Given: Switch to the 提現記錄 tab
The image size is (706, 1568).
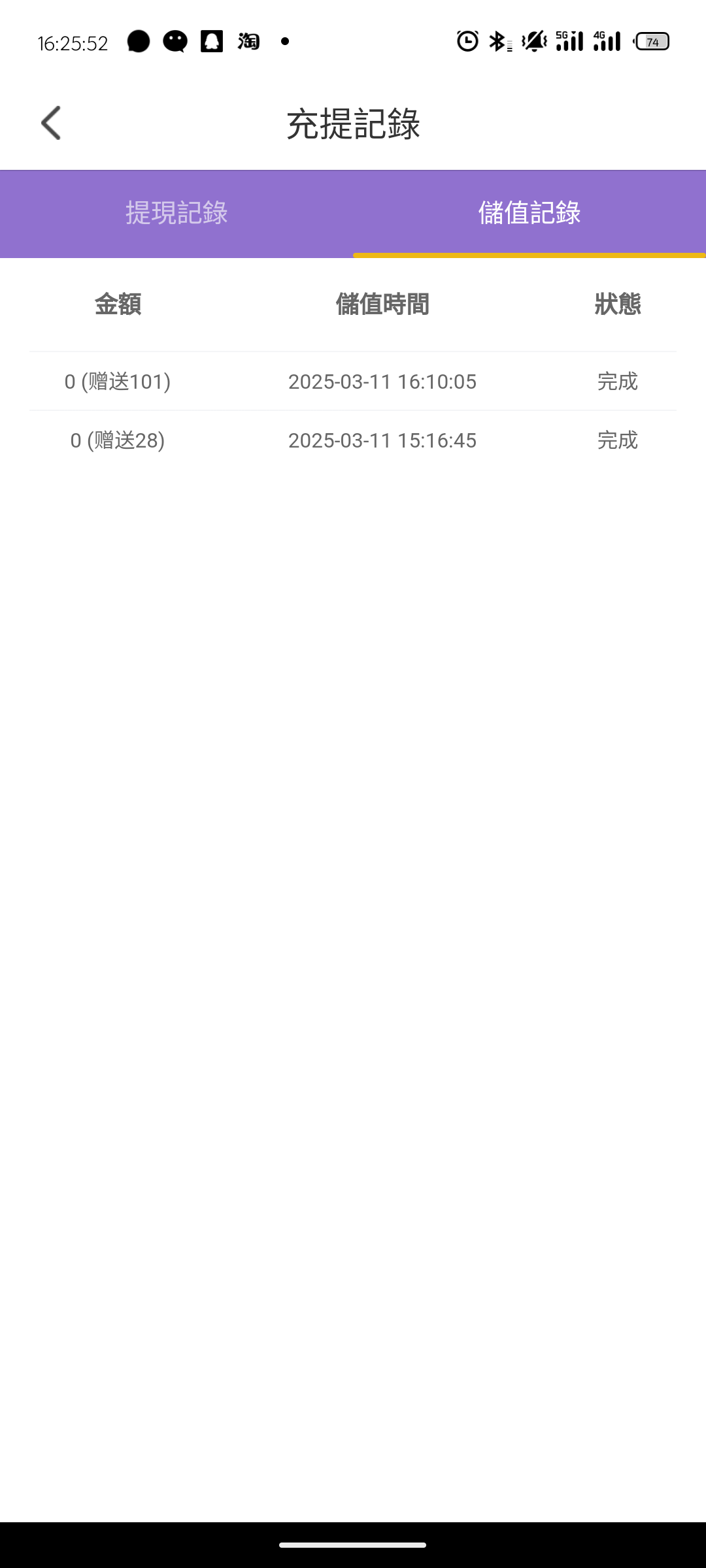Looking at the screenshot, I should (x=176, y=213).
